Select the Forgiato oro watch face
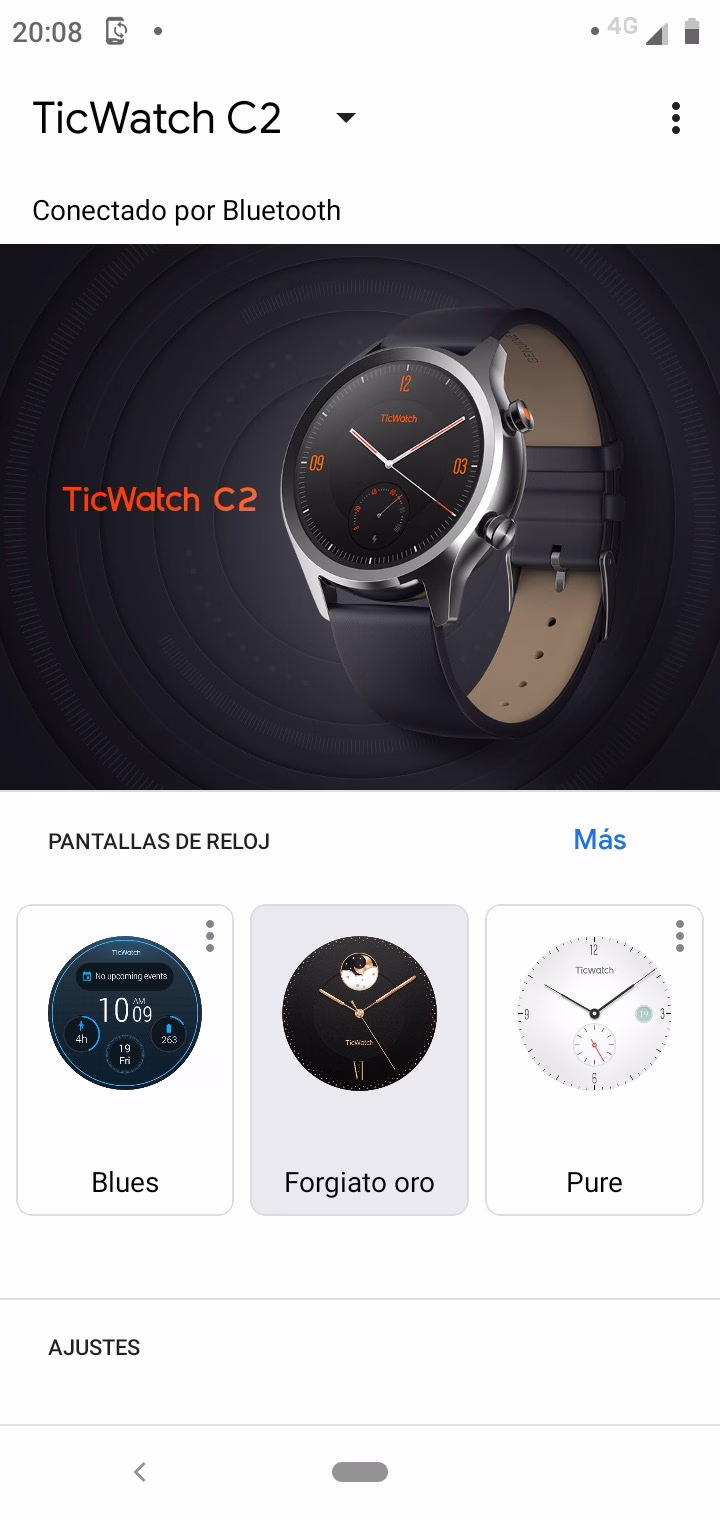 (x=359, y=1060)
